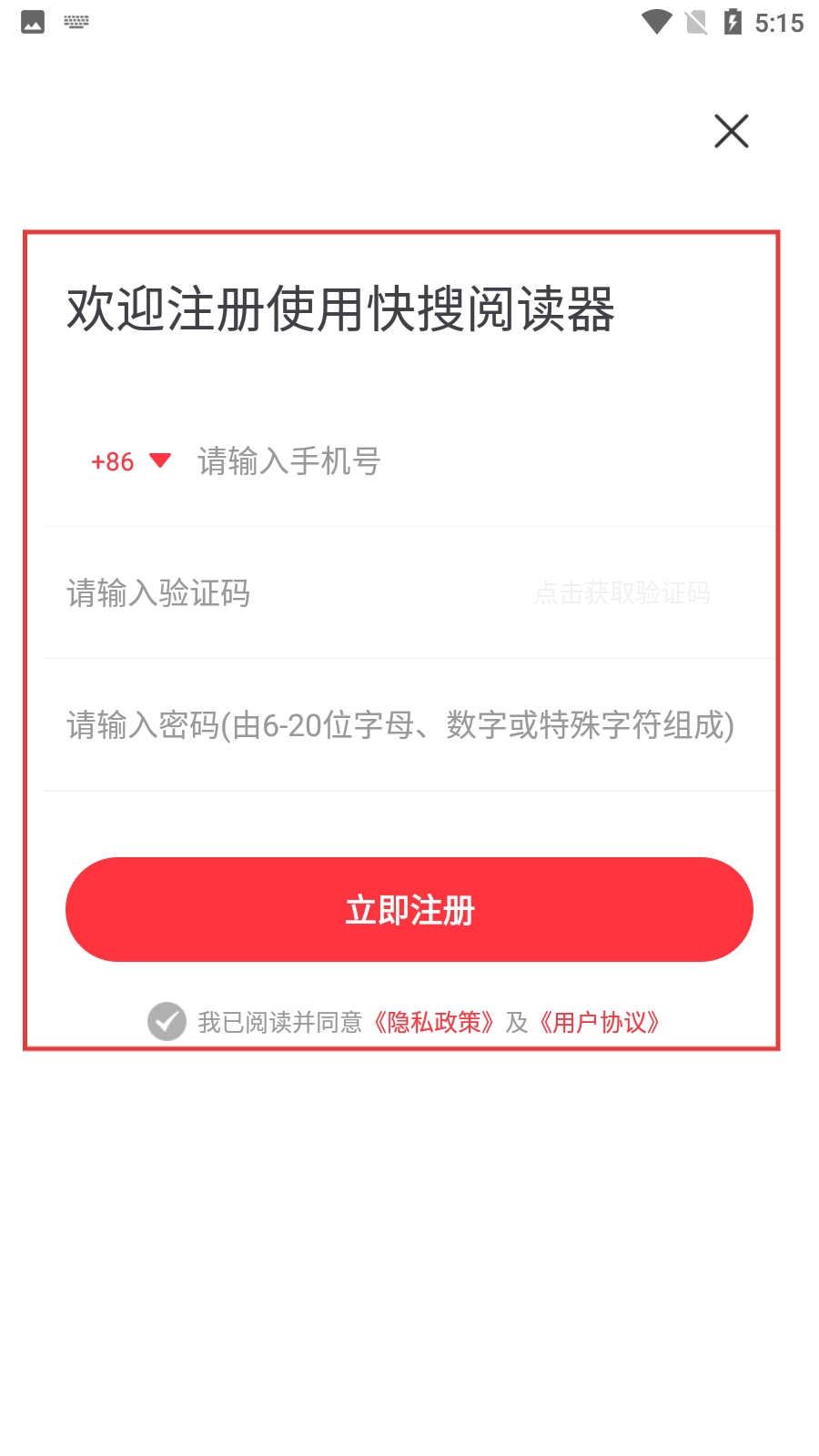Focus the password field 请输入密码
Screen dimensions: 819x1456
400,726
